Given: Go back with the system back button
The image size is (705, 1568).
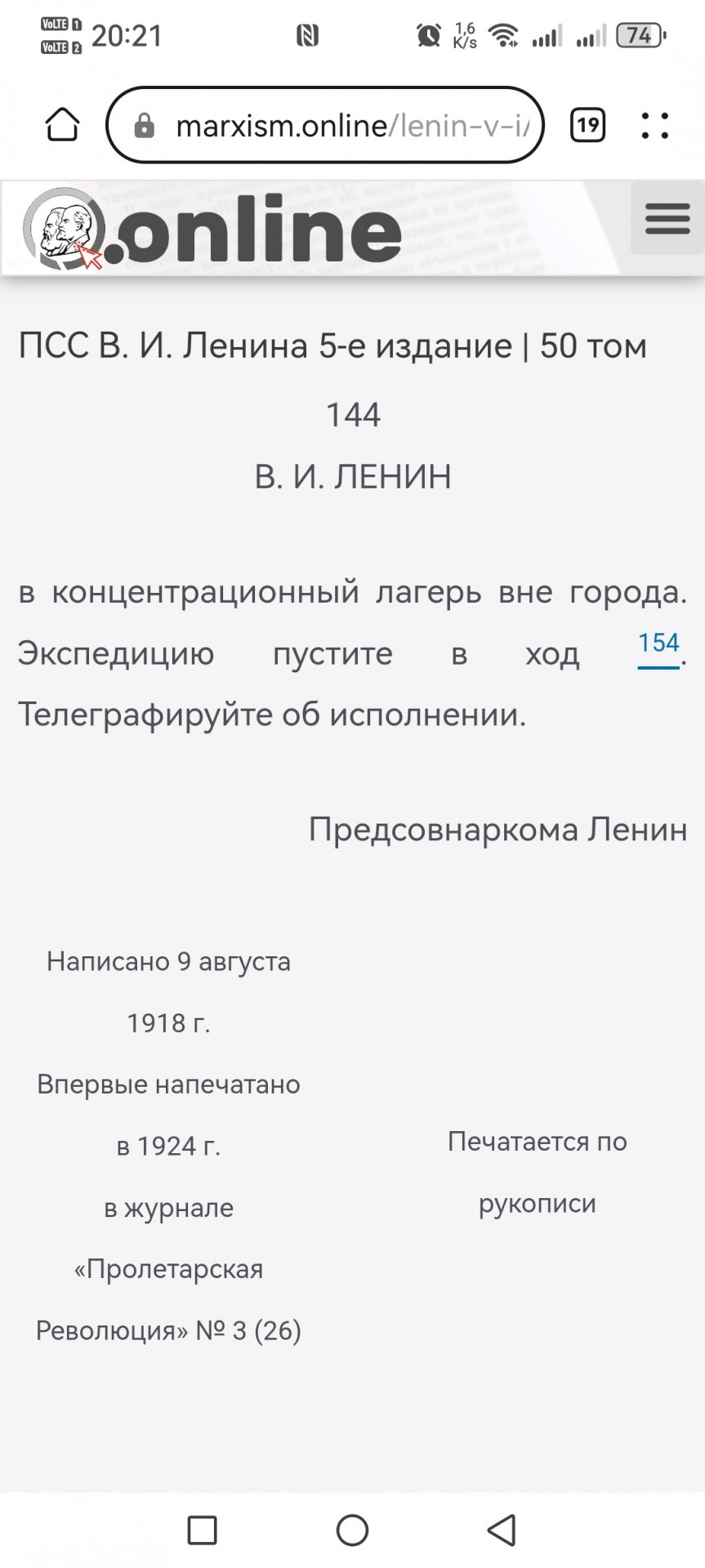Looking at the screenshot, I should click(x=502, y=1530).
